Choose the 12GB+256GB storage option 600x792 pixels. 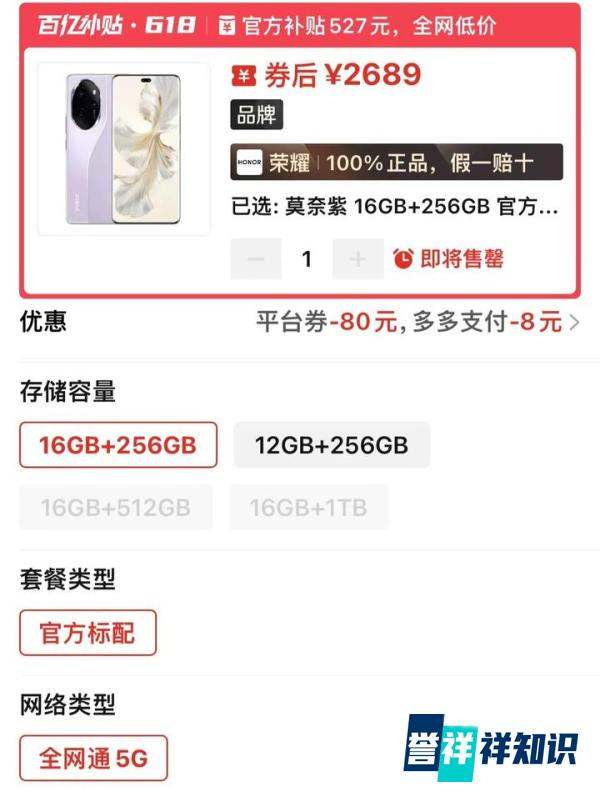[x=331, y=445]
